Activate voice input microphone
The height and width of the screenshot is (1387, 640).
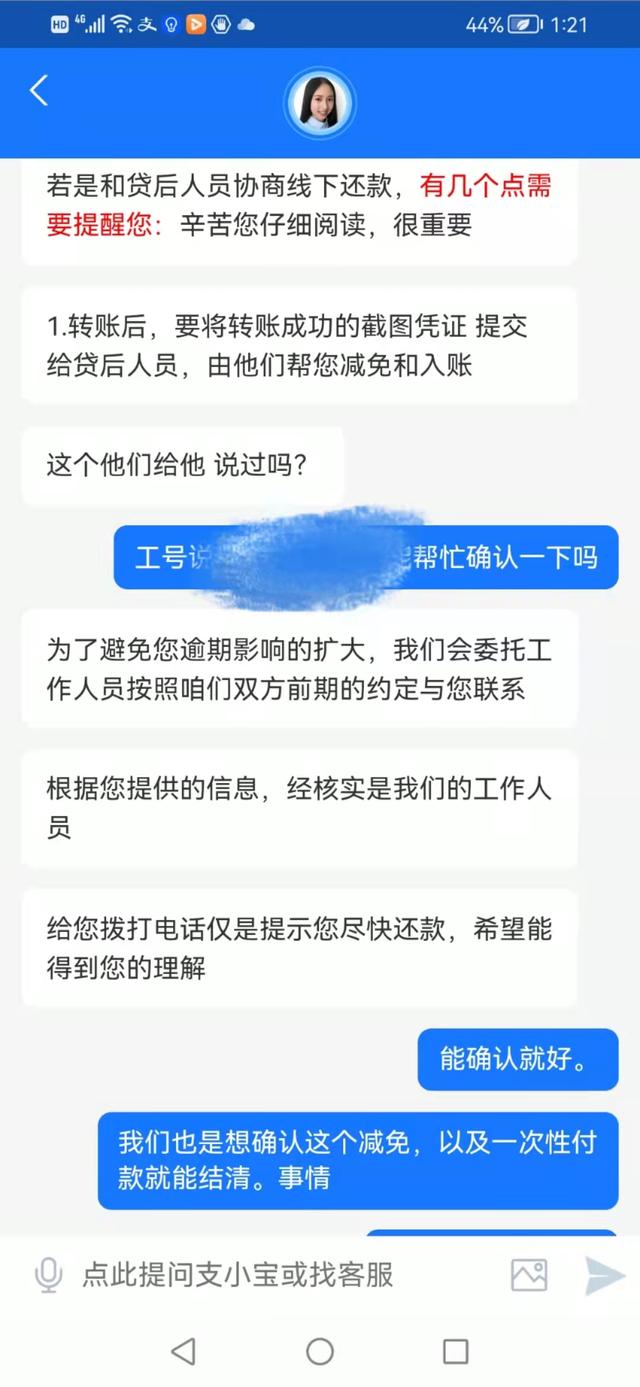(47, 1275)
